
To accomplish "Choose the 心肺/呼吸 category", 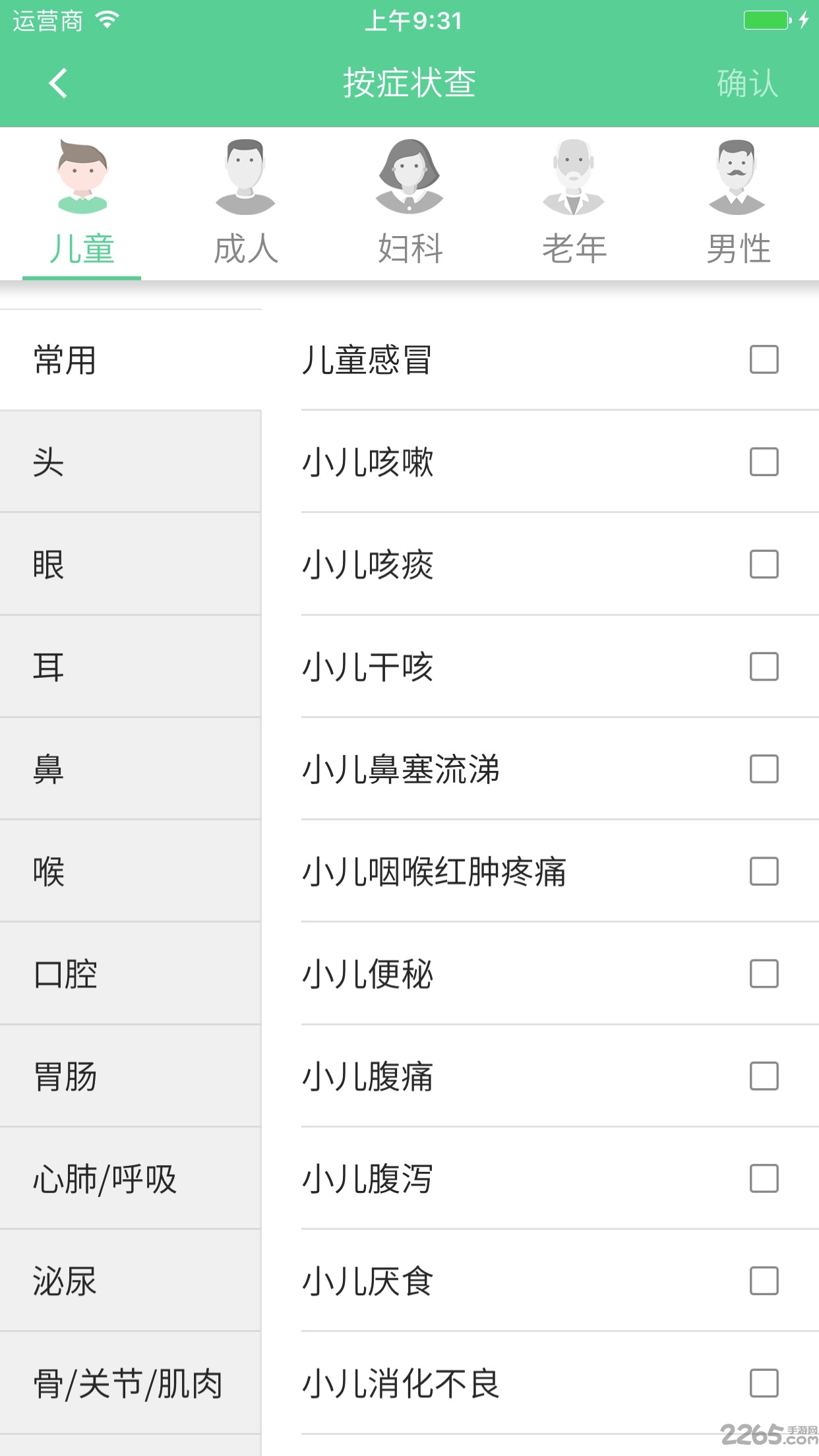I will tap(131, 1178).
